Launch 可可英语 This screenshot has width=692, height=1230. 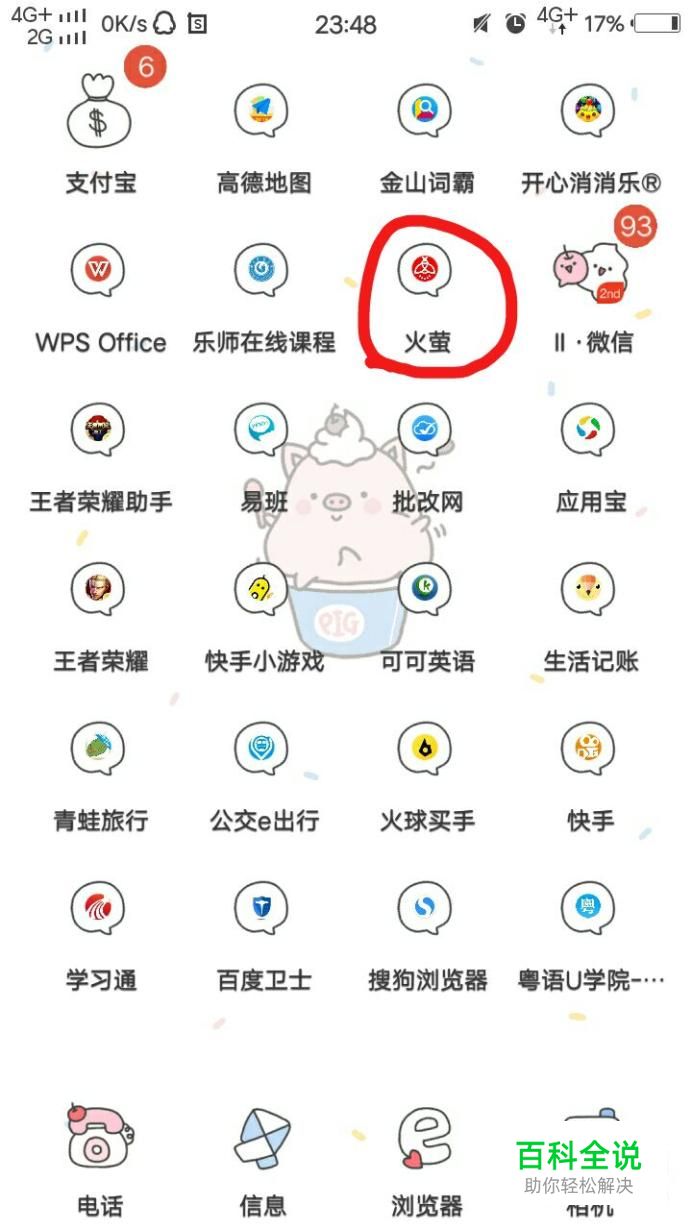pos(425,590)
